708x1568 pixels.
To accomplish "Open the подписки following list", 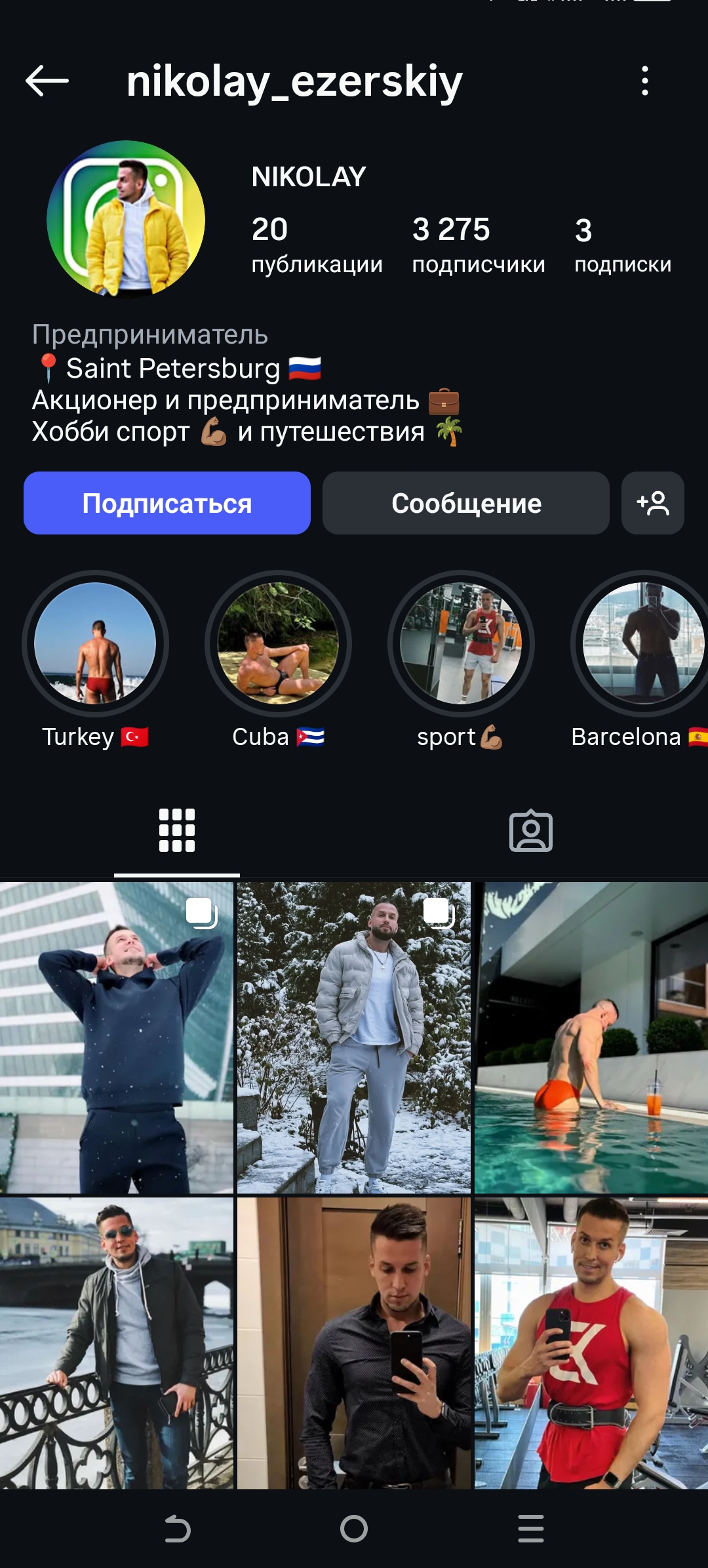I will pyautogui.click(x=622, y=245).
